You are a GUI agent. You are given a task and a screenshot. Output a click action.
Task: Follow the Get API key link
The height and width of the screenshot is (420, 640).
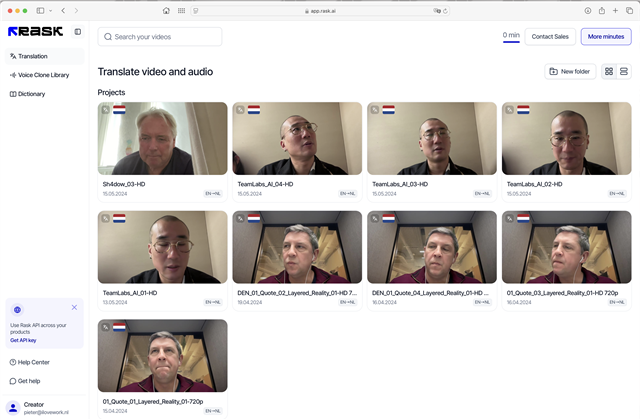point(26,341)
